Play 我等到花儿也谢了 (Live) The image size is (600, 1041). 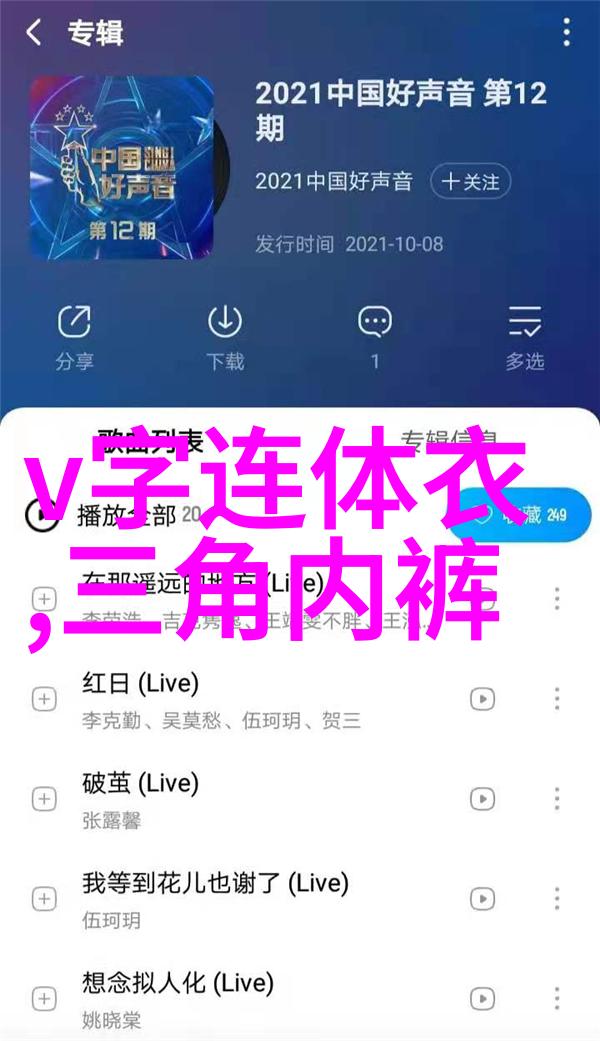215,882
